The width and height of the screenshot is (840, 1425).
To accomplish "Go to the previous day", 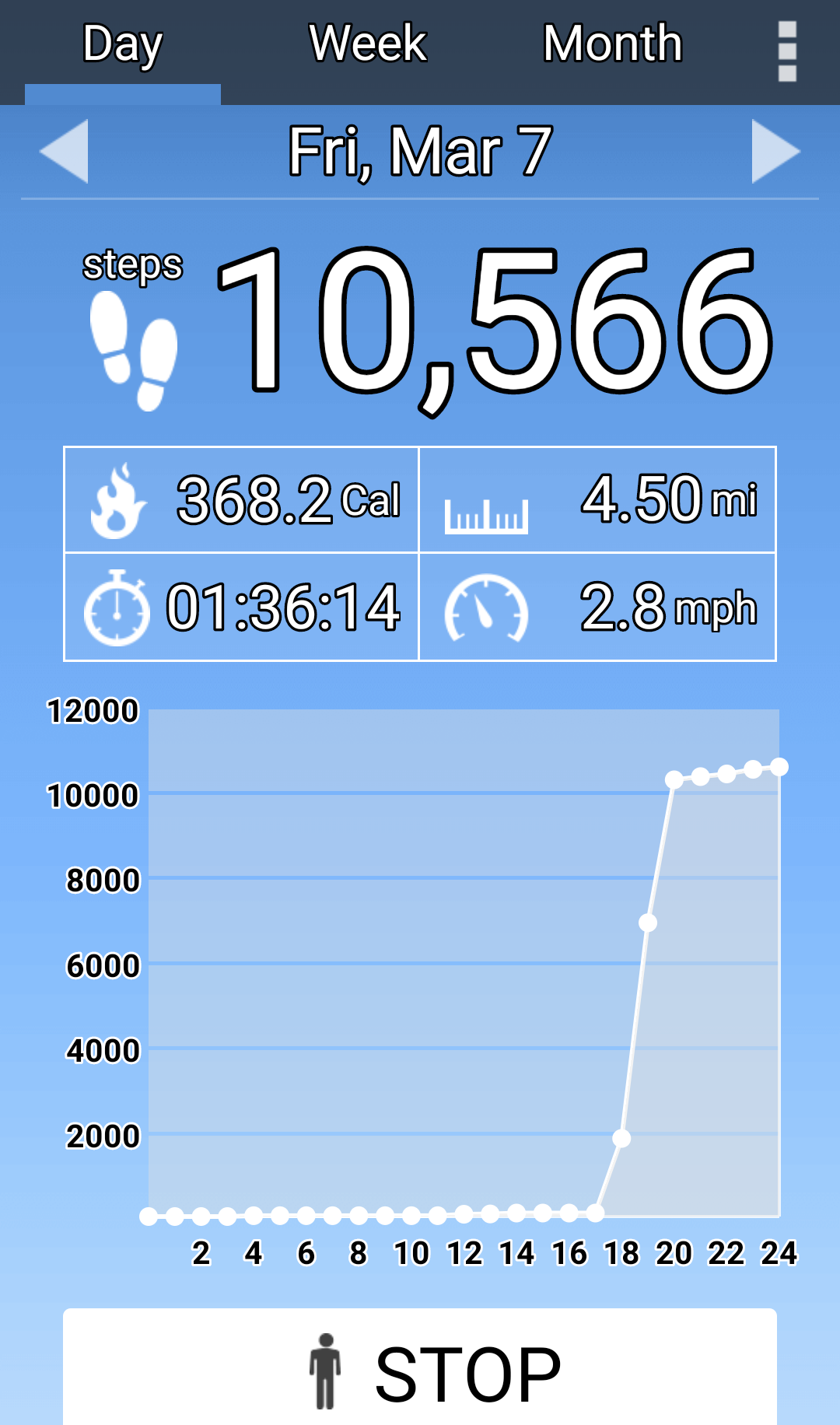I will (65, 151).
